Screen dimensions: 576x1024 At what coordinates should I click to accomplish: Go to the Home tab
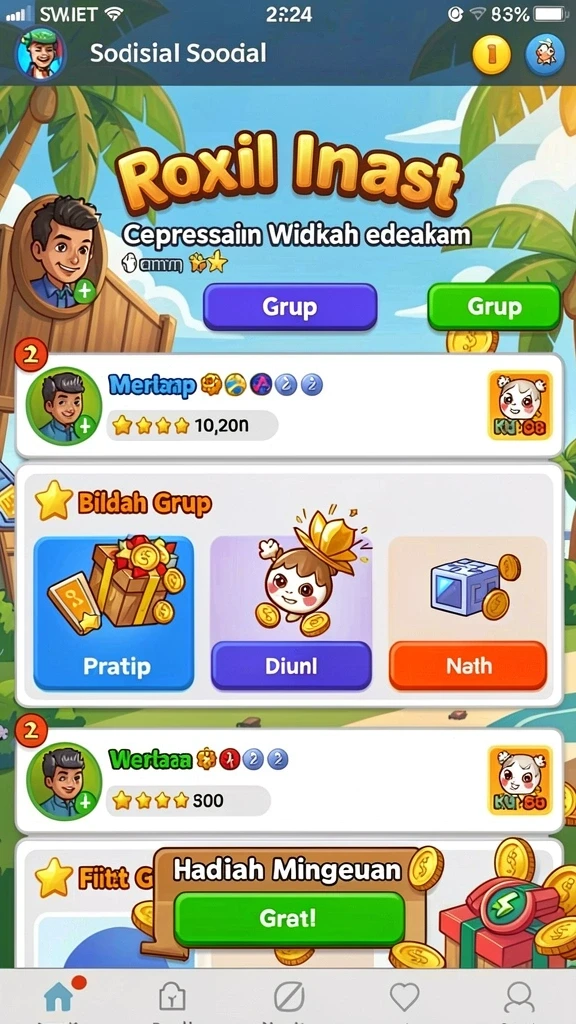(x=59, y=997)
